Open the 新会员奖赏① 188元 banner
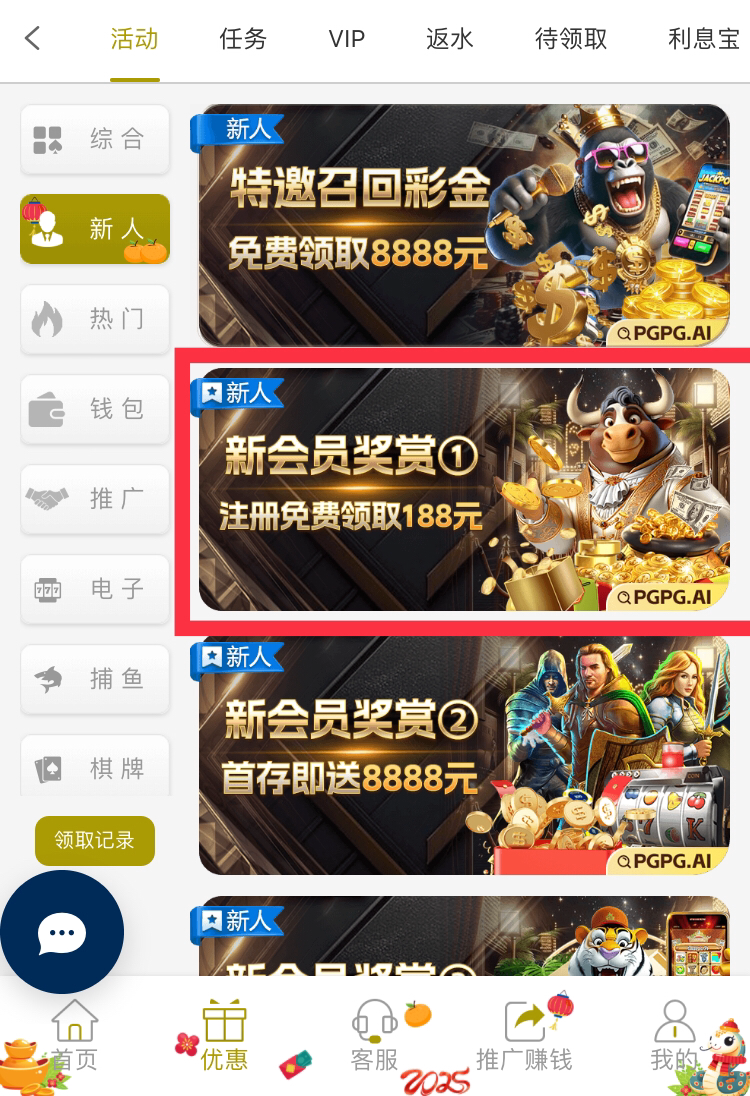 pos(463,490)
